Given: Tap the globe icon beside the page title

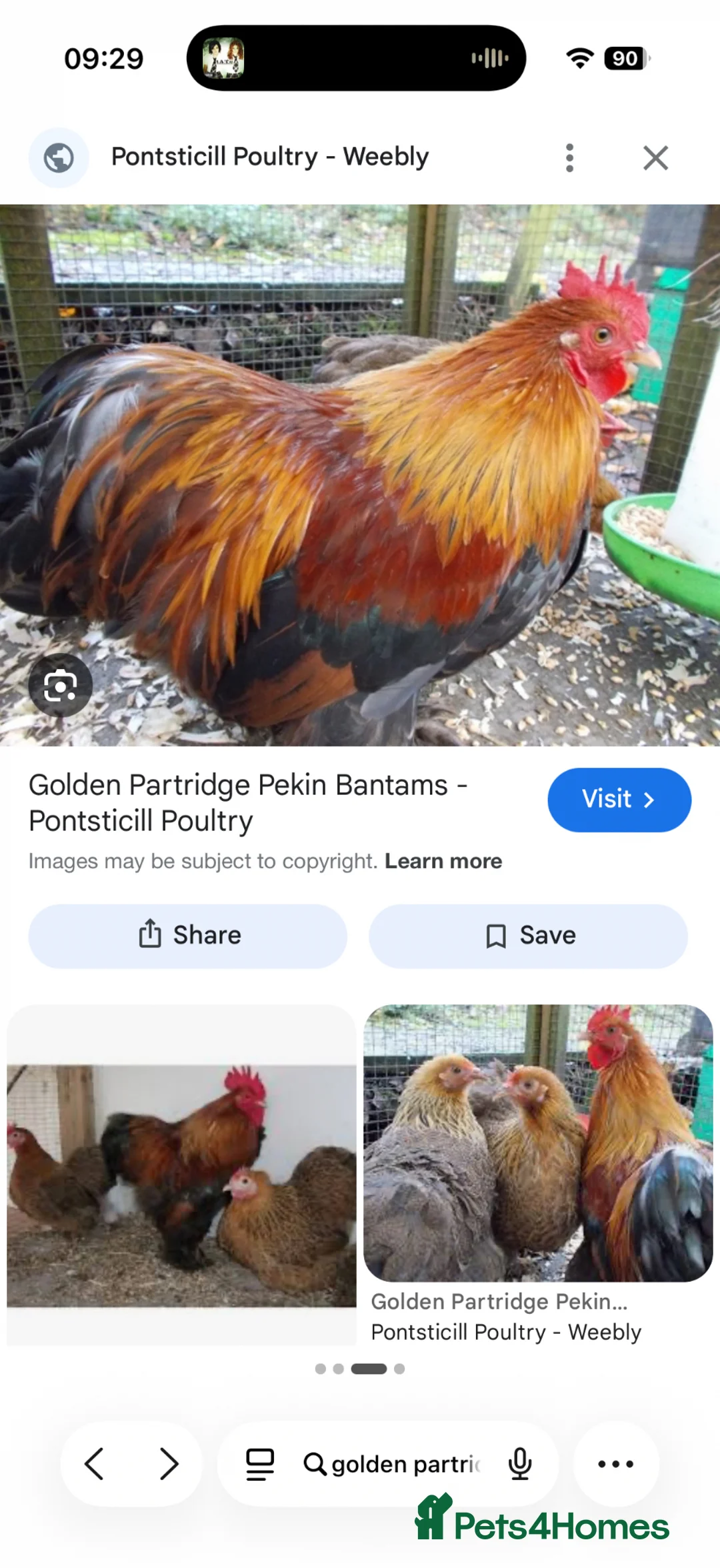Looking at the screenshot, I should [59, 157].
